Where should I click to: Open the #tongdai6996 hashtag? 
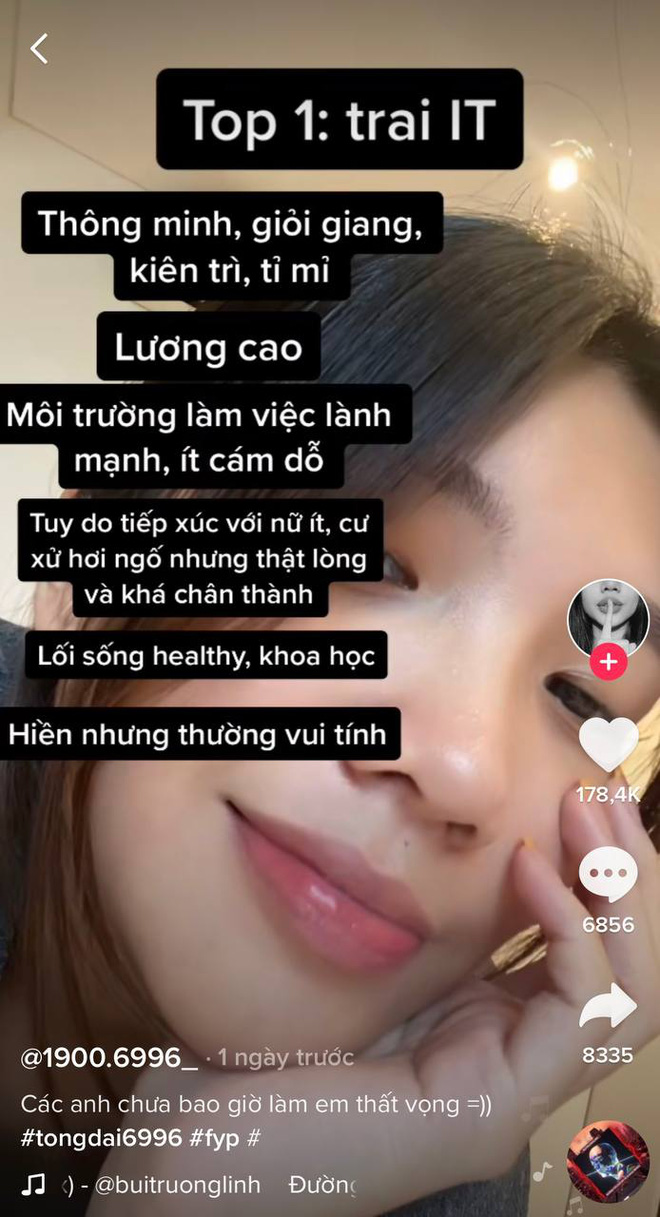(x=102, y=1138)
